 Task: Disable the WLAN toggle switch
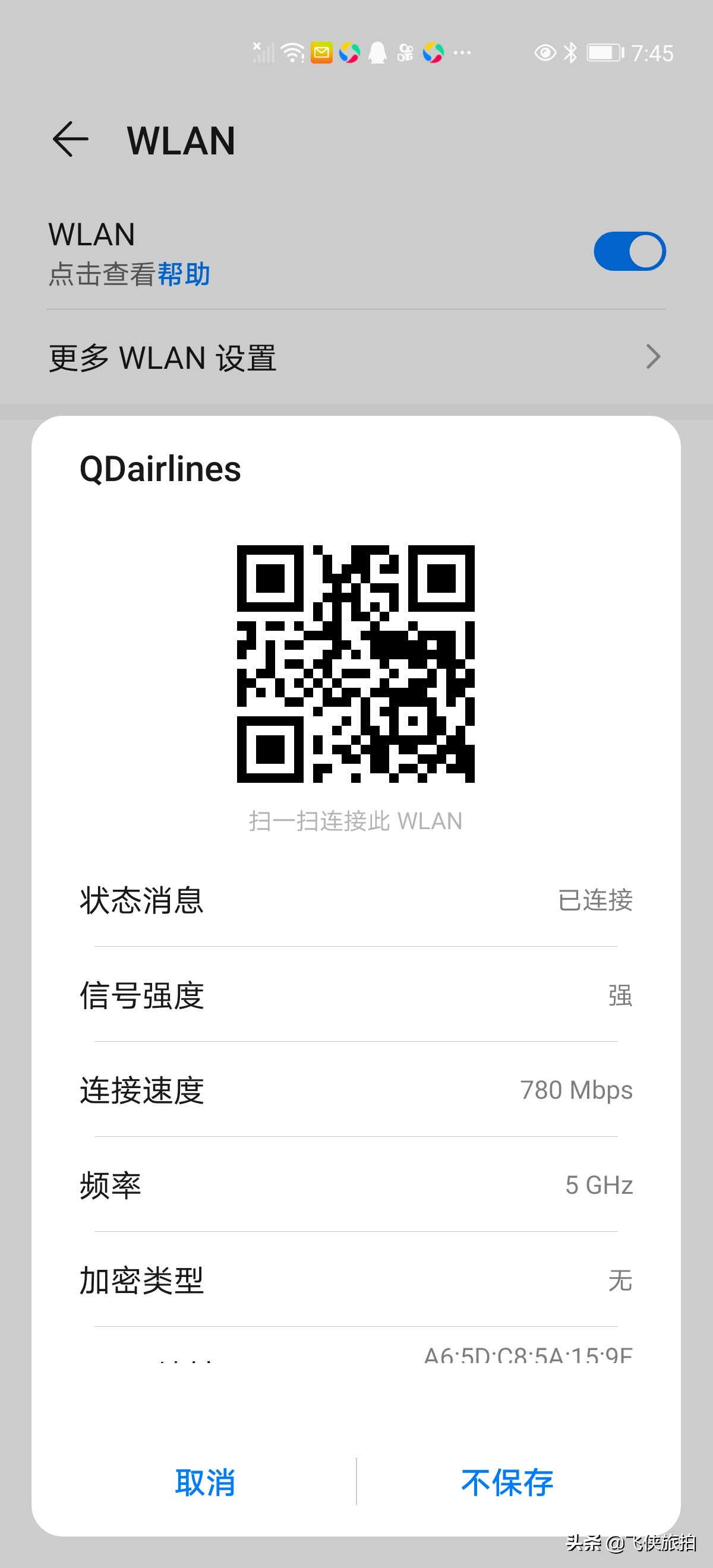632,250
